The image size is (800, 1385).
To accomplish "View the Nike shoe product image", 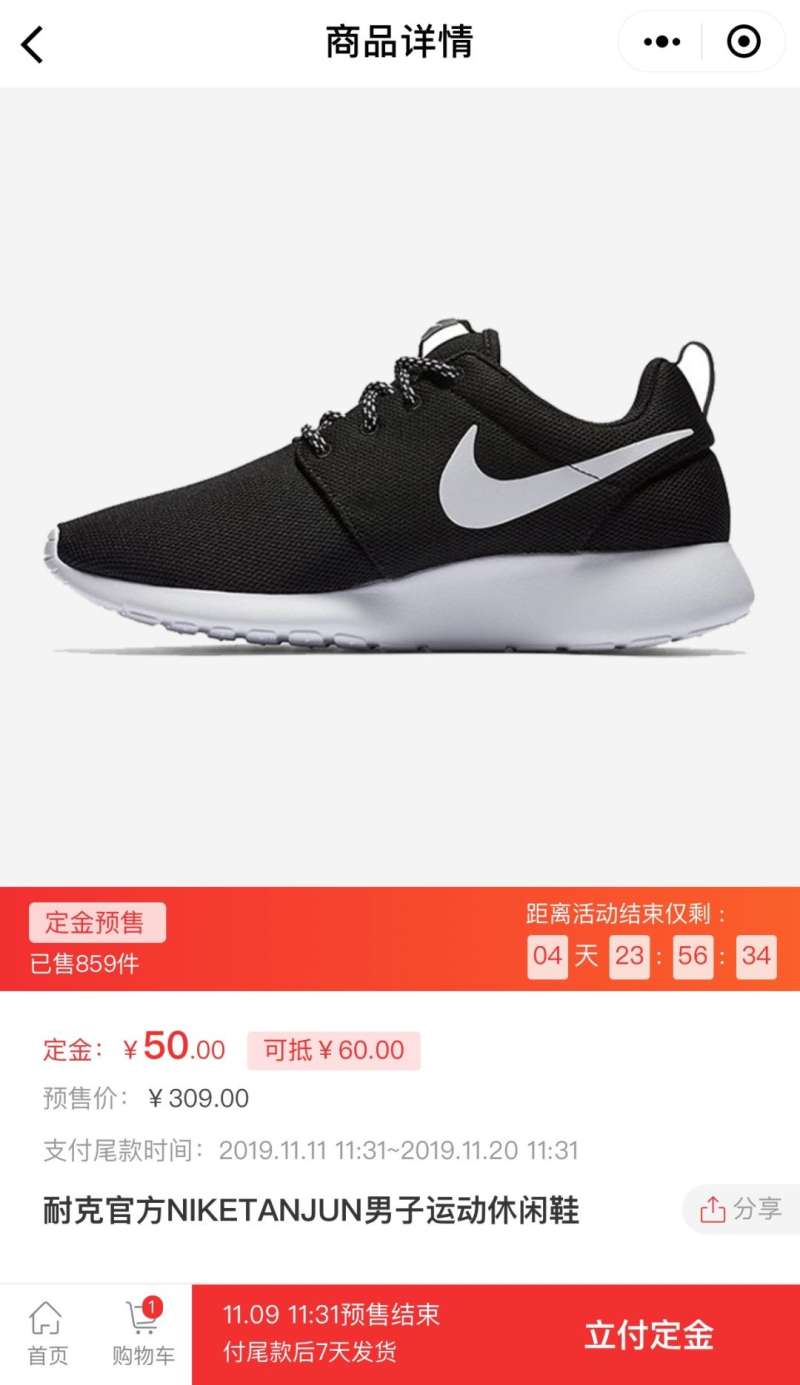I will [400, 486].
